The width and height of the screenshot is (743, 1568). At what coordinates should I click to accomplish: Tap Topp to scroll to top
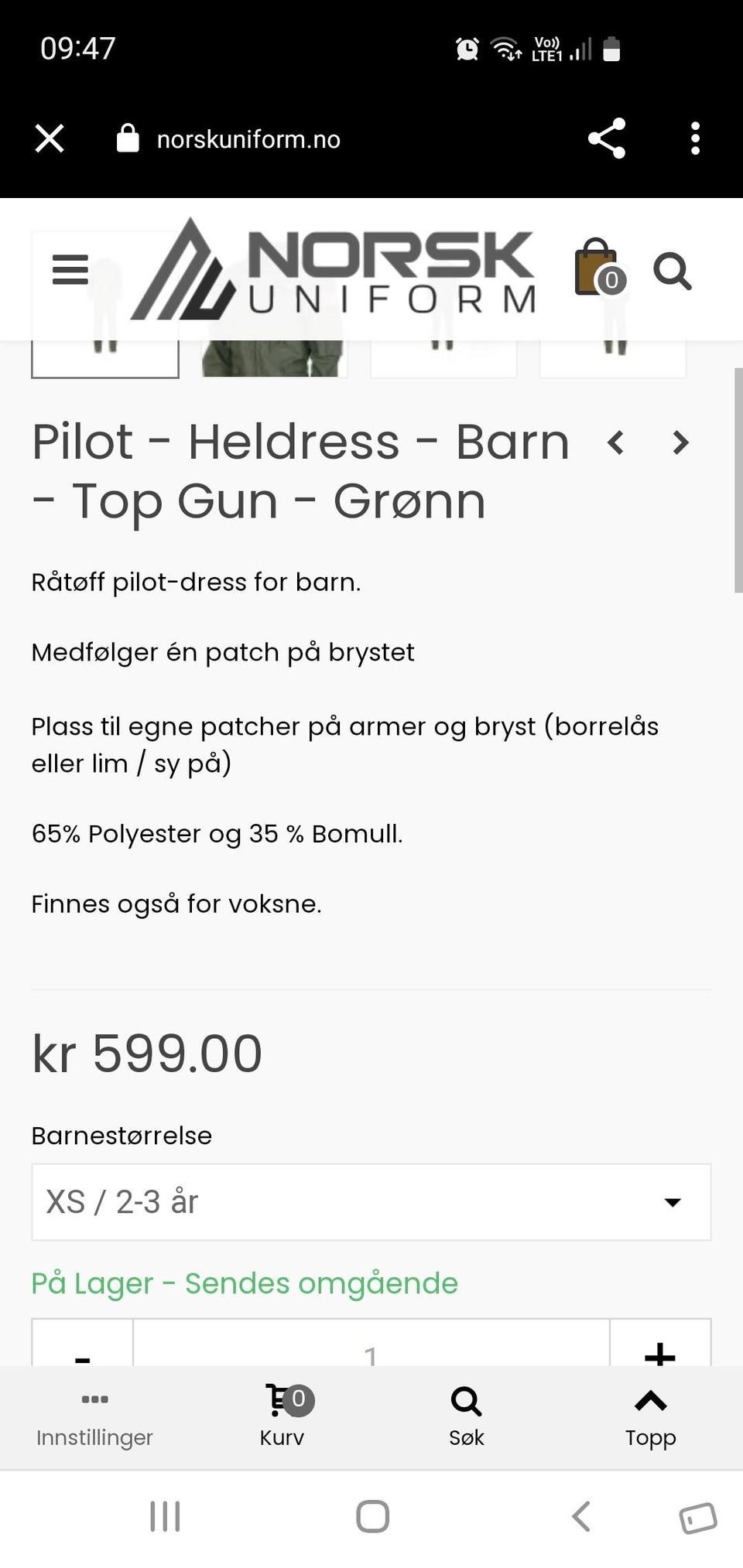tap(650, 1416)
